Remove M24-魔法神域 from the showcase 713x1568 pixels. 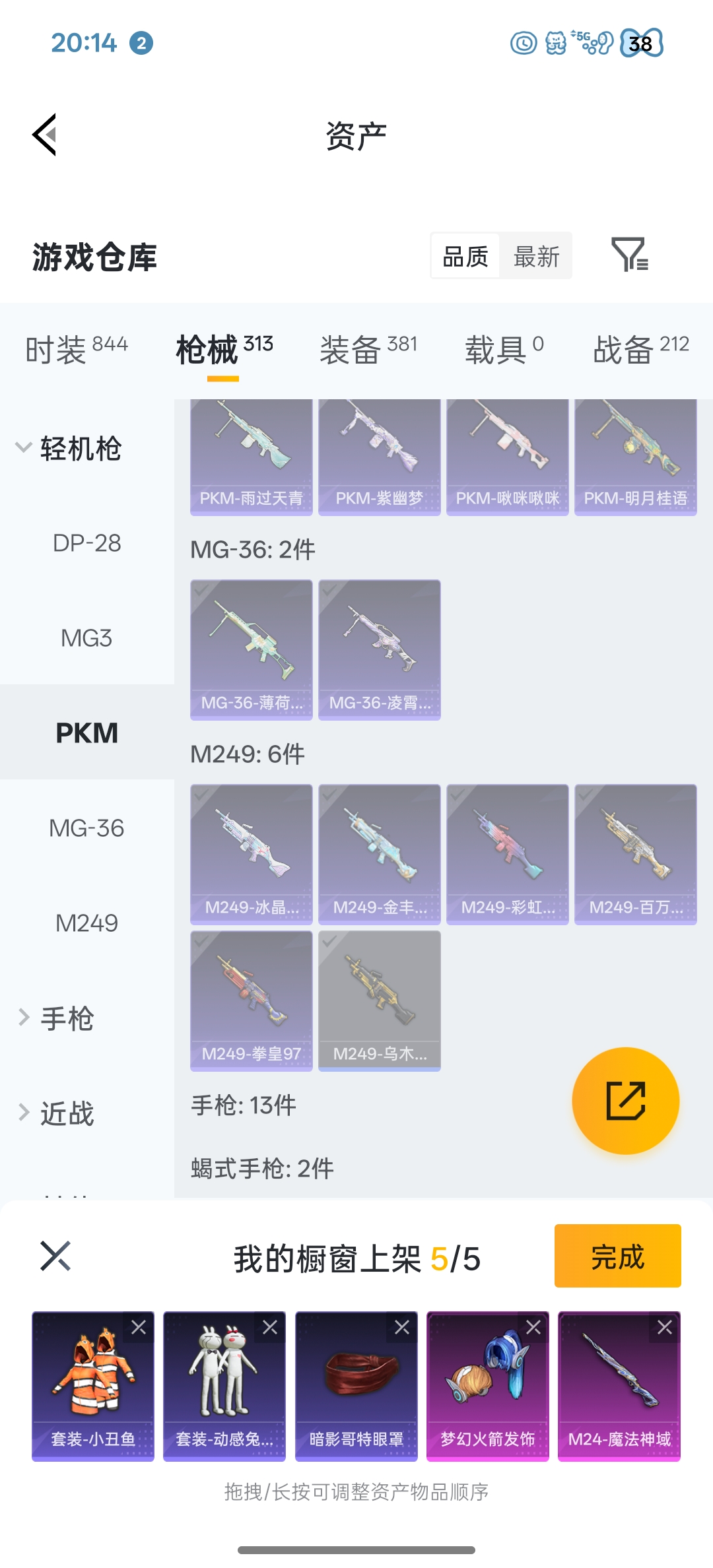665,1327
